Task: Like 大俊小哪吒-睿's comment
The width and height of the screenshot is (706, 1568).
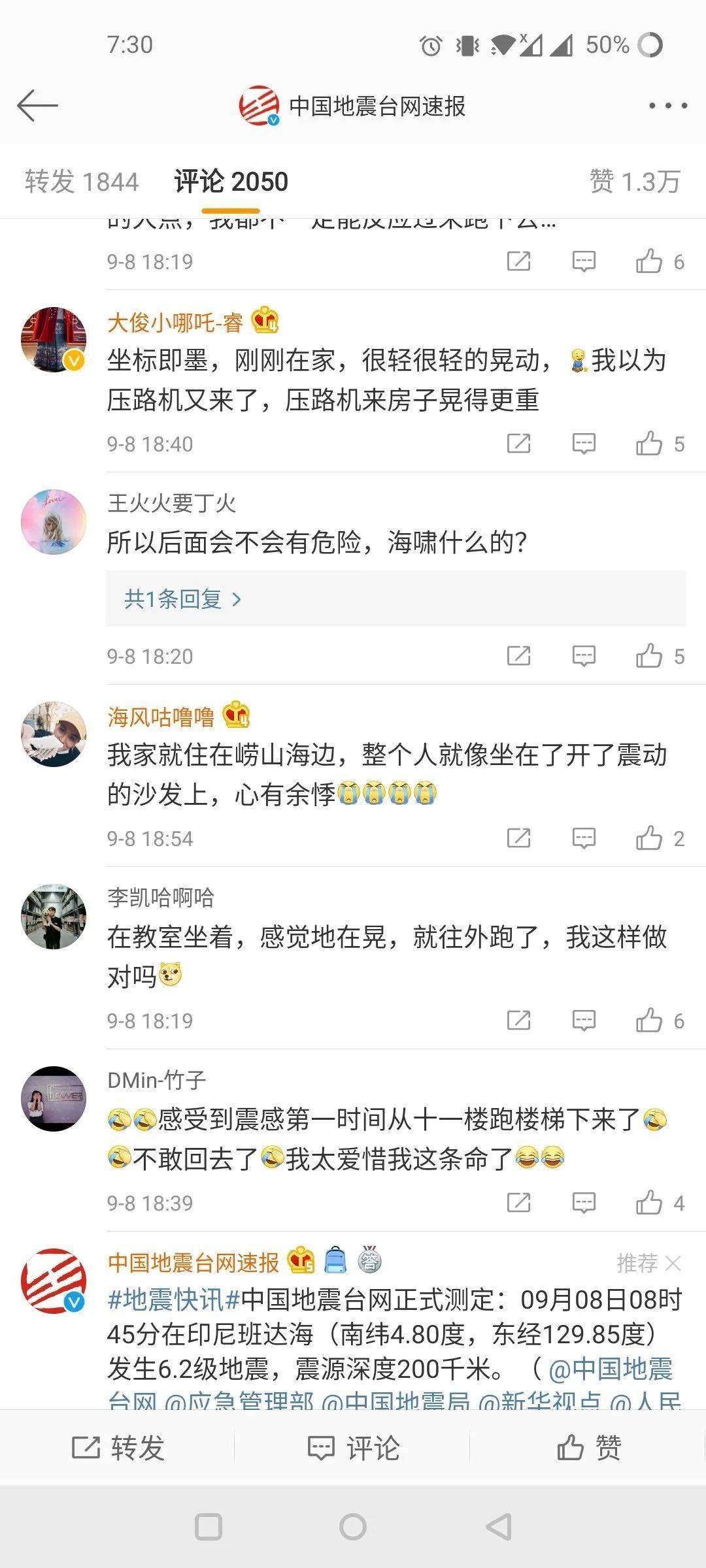Action: click(649, 444)
